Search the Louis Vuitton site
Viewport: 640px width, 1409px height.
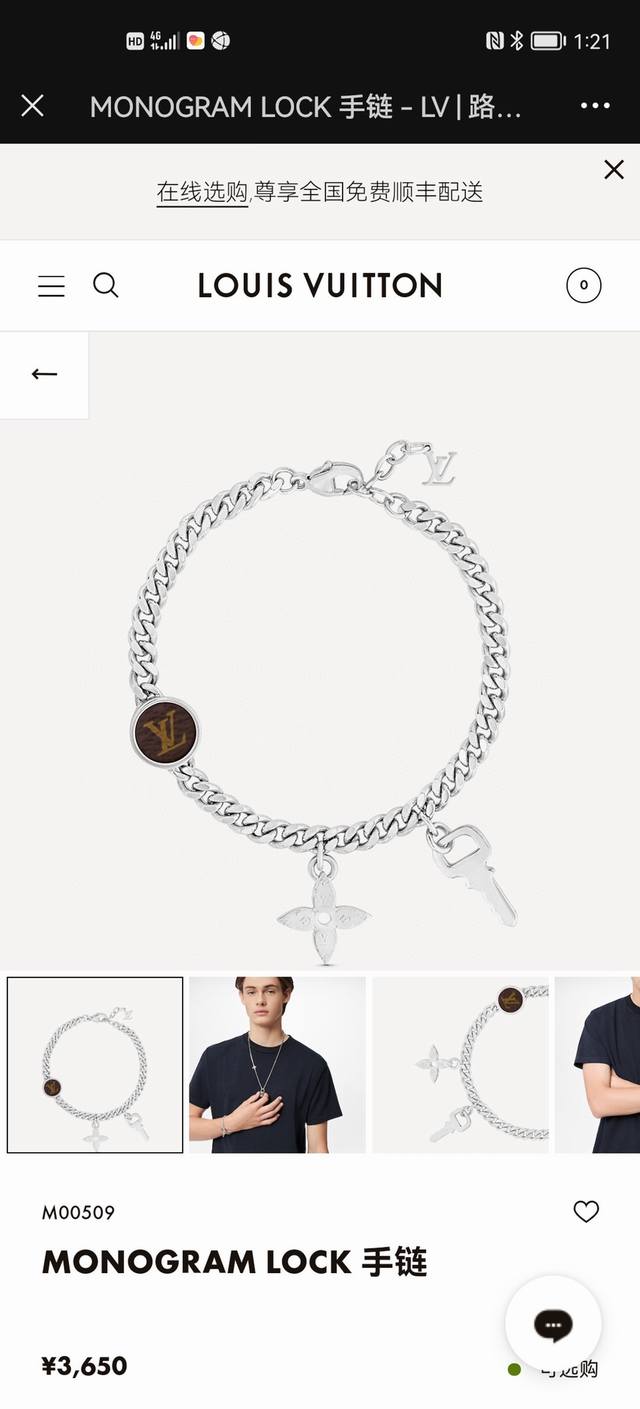point(106,286)
